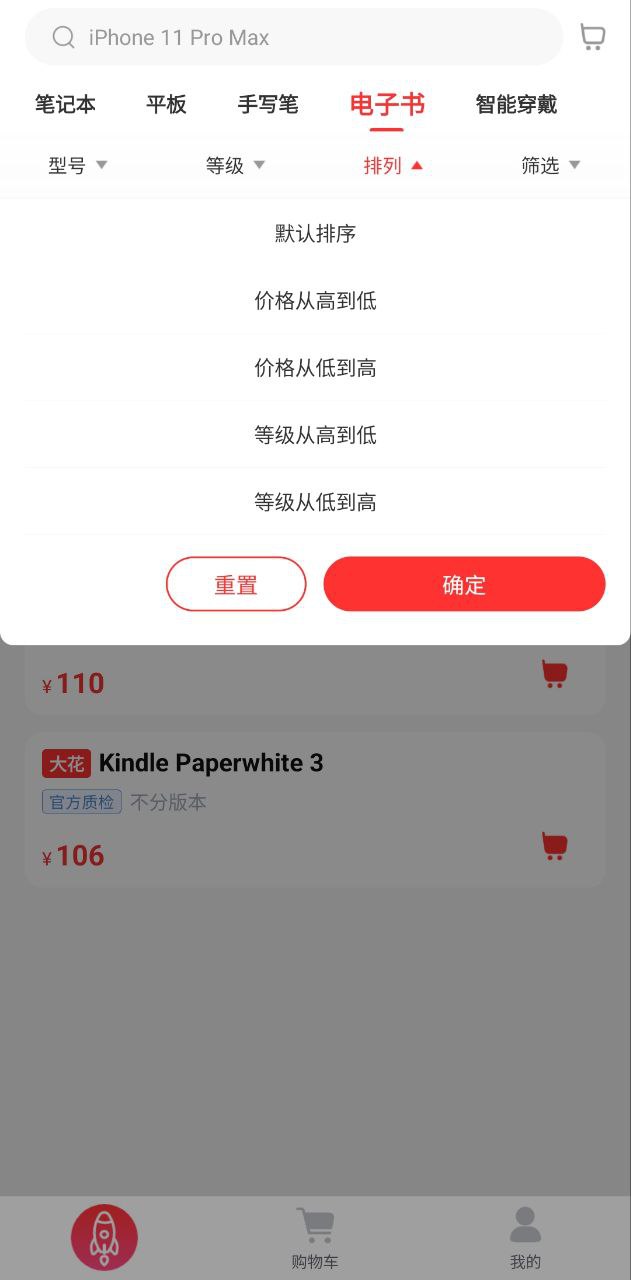Switch to the 笔记本 category tab
The image size is (631, 1280).
(65, 104)
